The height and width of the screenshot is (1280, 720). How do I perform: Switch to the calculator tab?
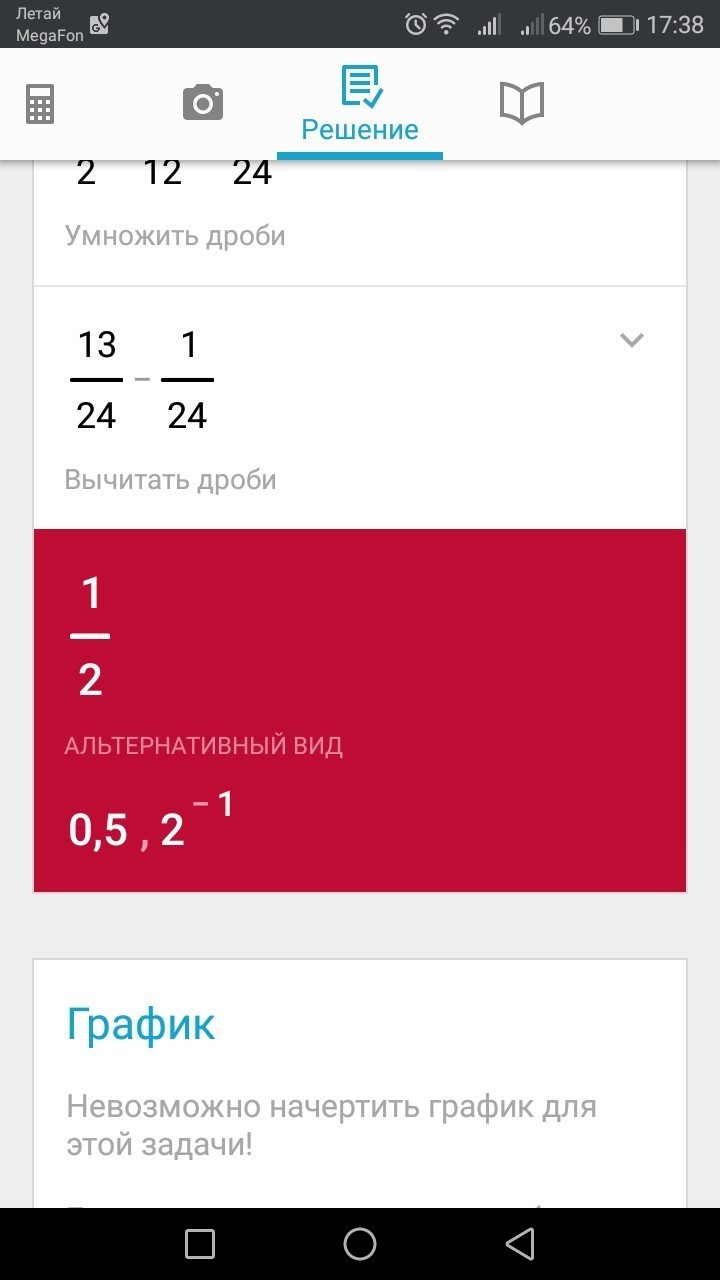pyautogui.click(x=40, y=104)
